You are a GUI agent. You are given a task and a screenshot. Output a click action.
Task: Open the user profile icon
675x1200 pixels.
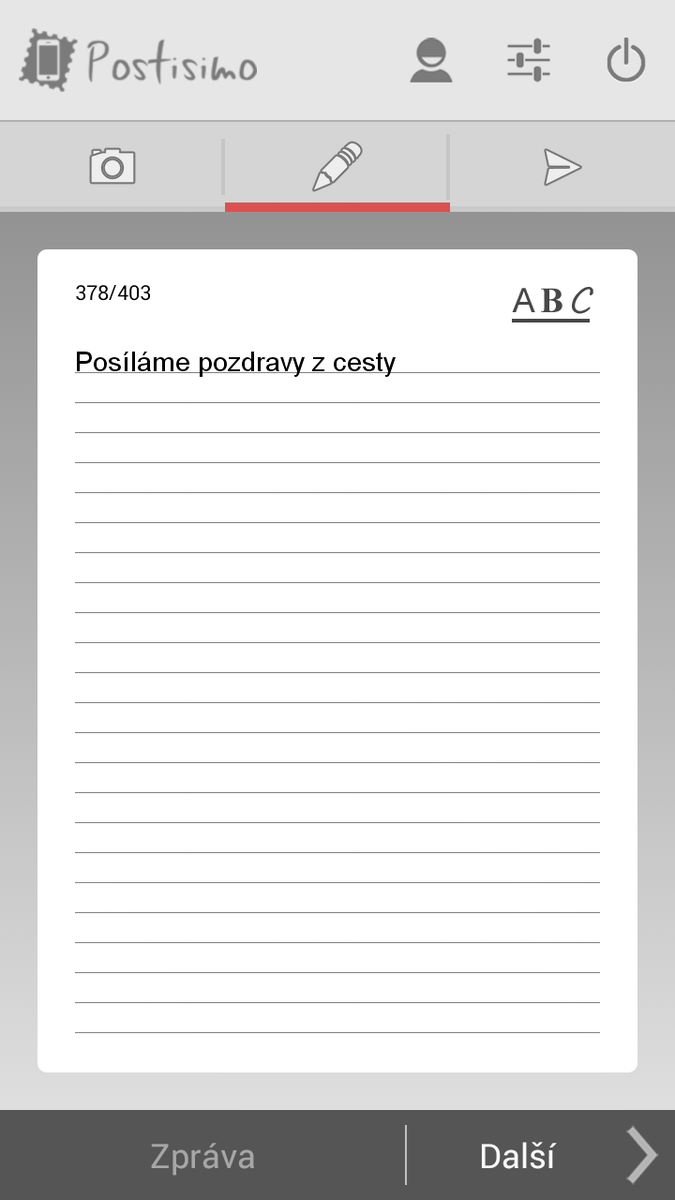431,61
